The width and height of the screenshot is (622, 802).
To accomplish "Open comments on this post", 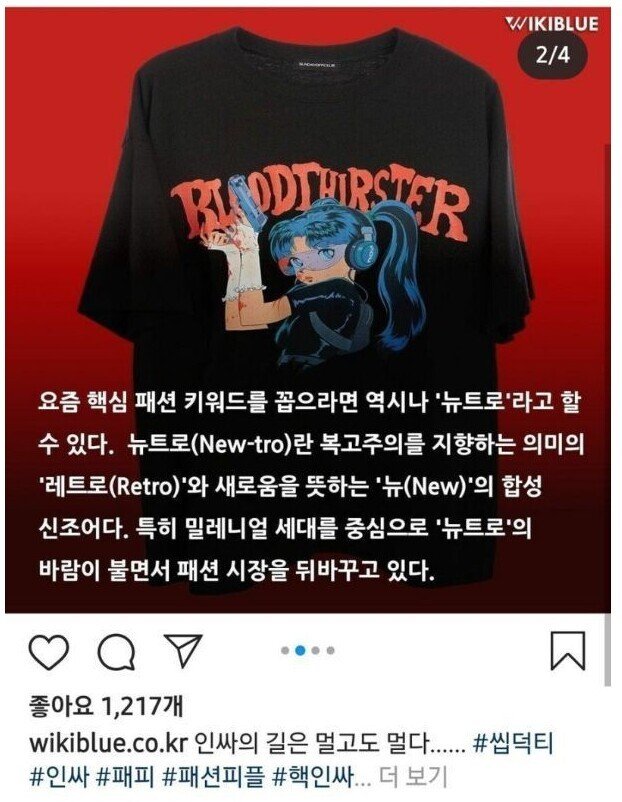I will pyautogui.click(x=116, y=652).
